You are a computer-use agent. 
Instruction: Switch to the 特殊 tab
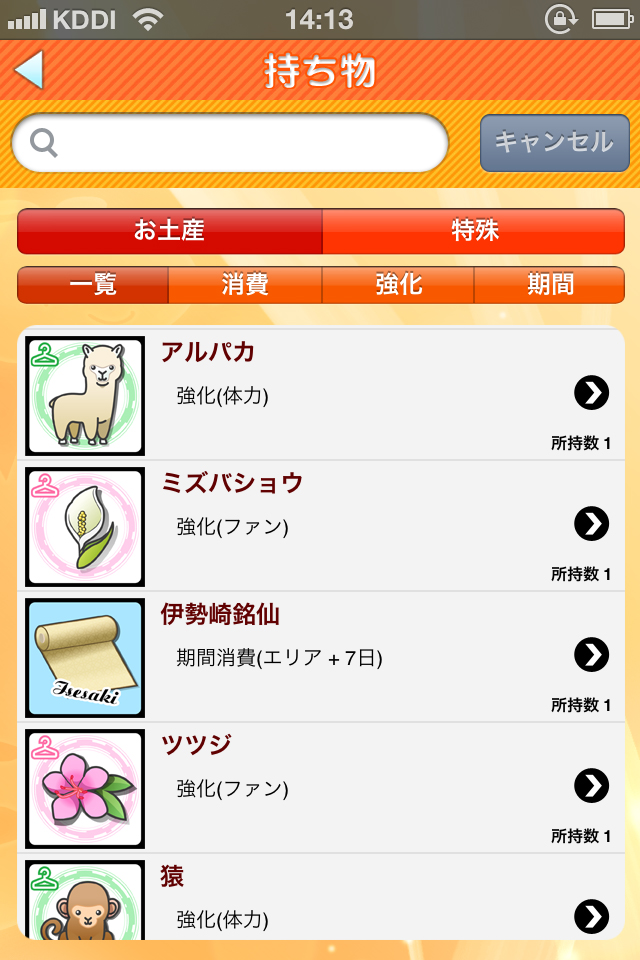474,231
